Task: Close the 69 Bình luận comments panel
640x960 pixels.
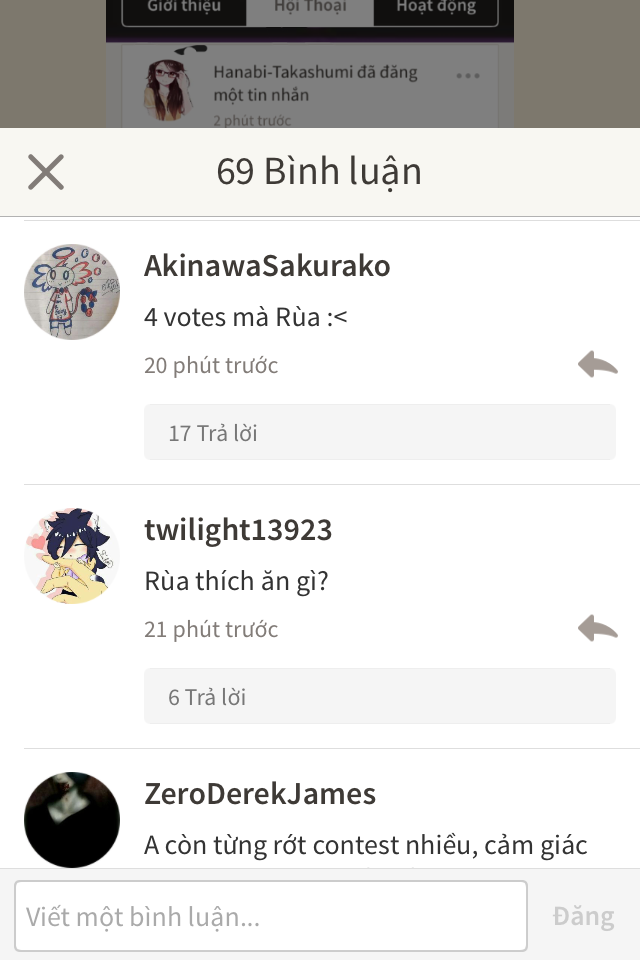Action: coord(46,172)
